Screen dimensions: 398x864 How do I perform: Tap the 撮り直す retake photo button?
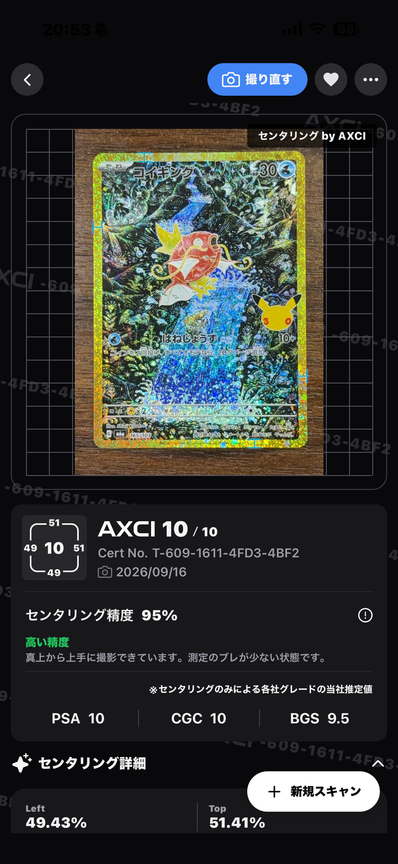(257, 80)
